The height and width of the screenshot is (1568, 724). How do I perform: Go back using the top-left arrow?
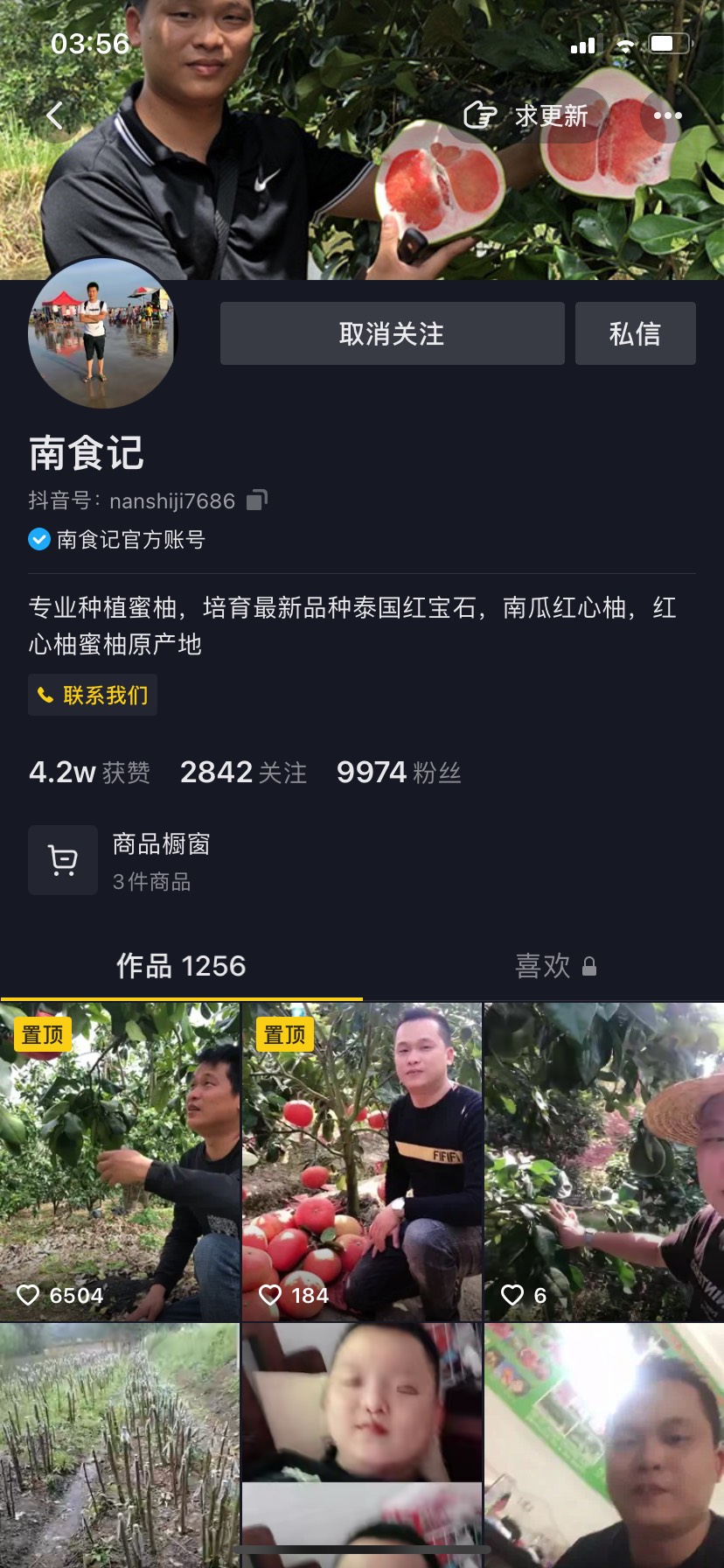(x=55, y=115)
